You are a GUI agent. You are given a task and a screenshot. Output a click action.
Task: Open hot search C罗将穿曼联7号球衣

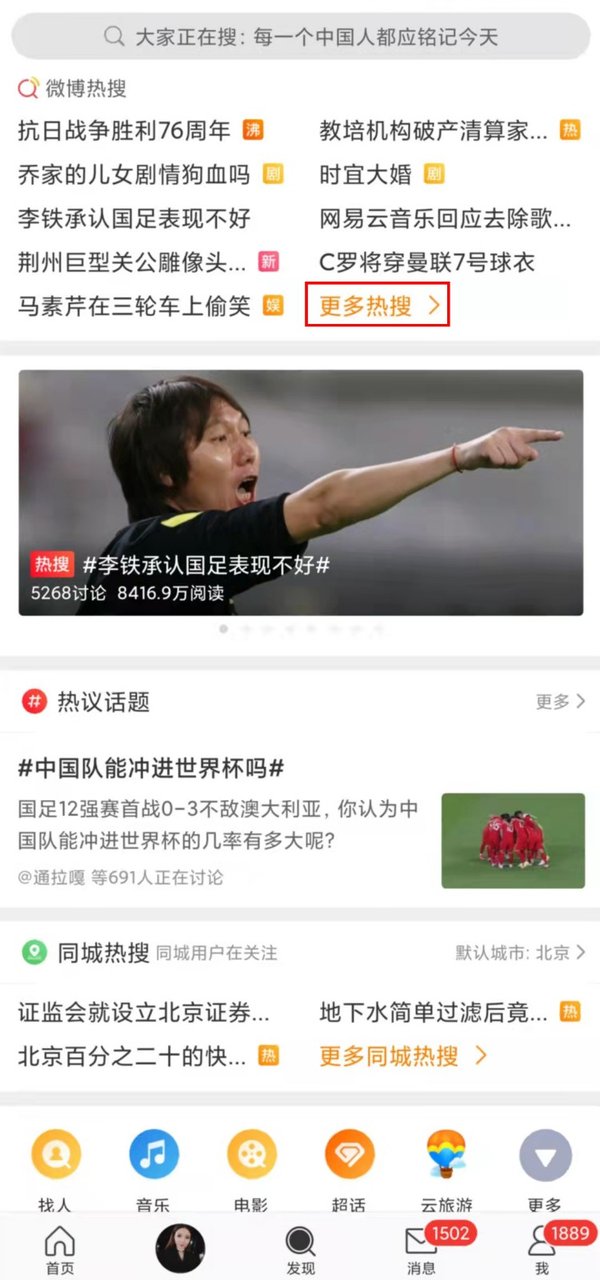click(427, 262)
